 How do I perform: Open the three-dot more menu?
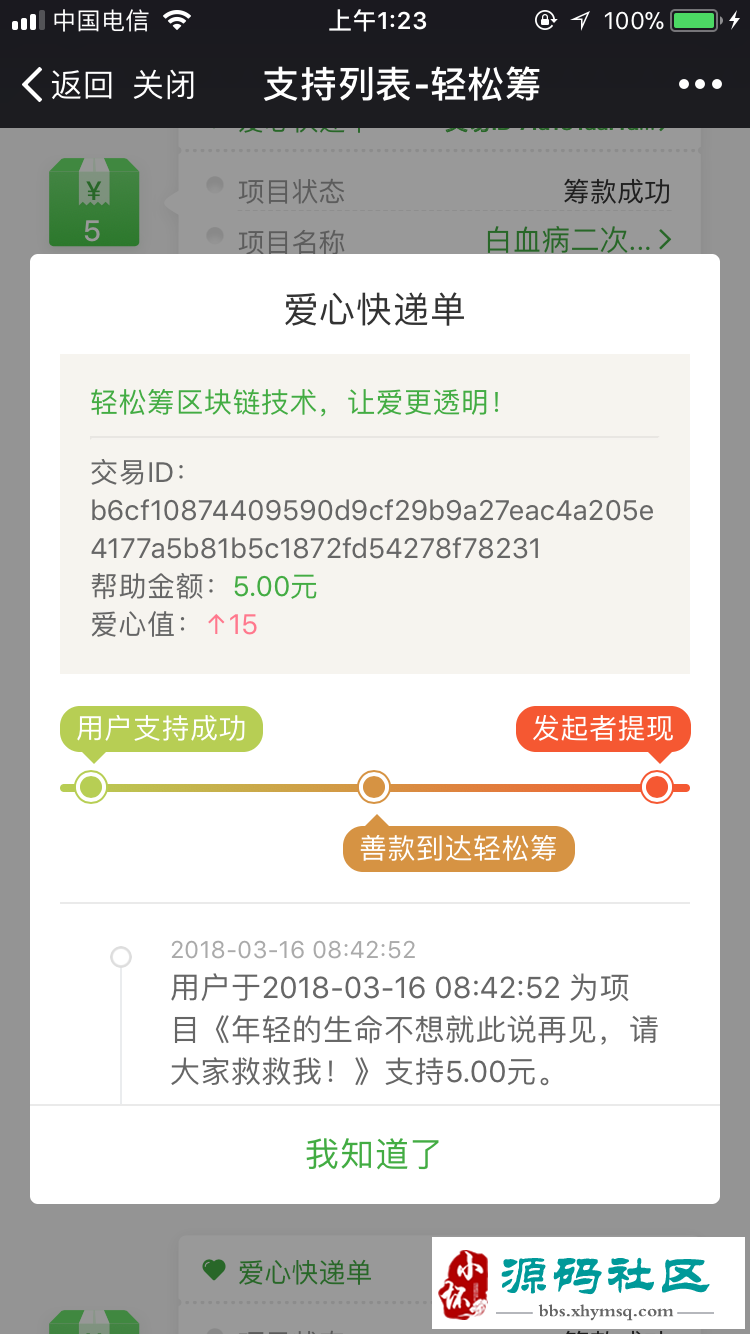click(700, 85)
